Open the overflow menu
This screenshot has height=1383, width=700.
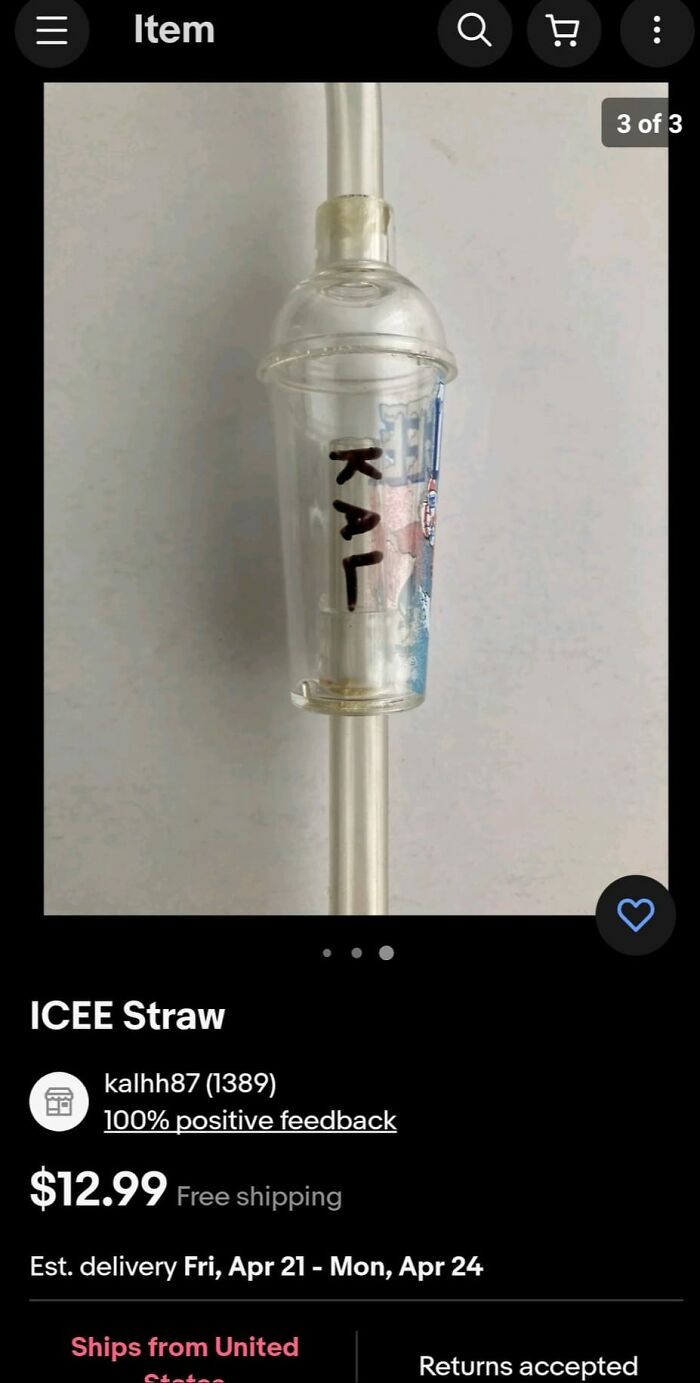coord(656,31)
